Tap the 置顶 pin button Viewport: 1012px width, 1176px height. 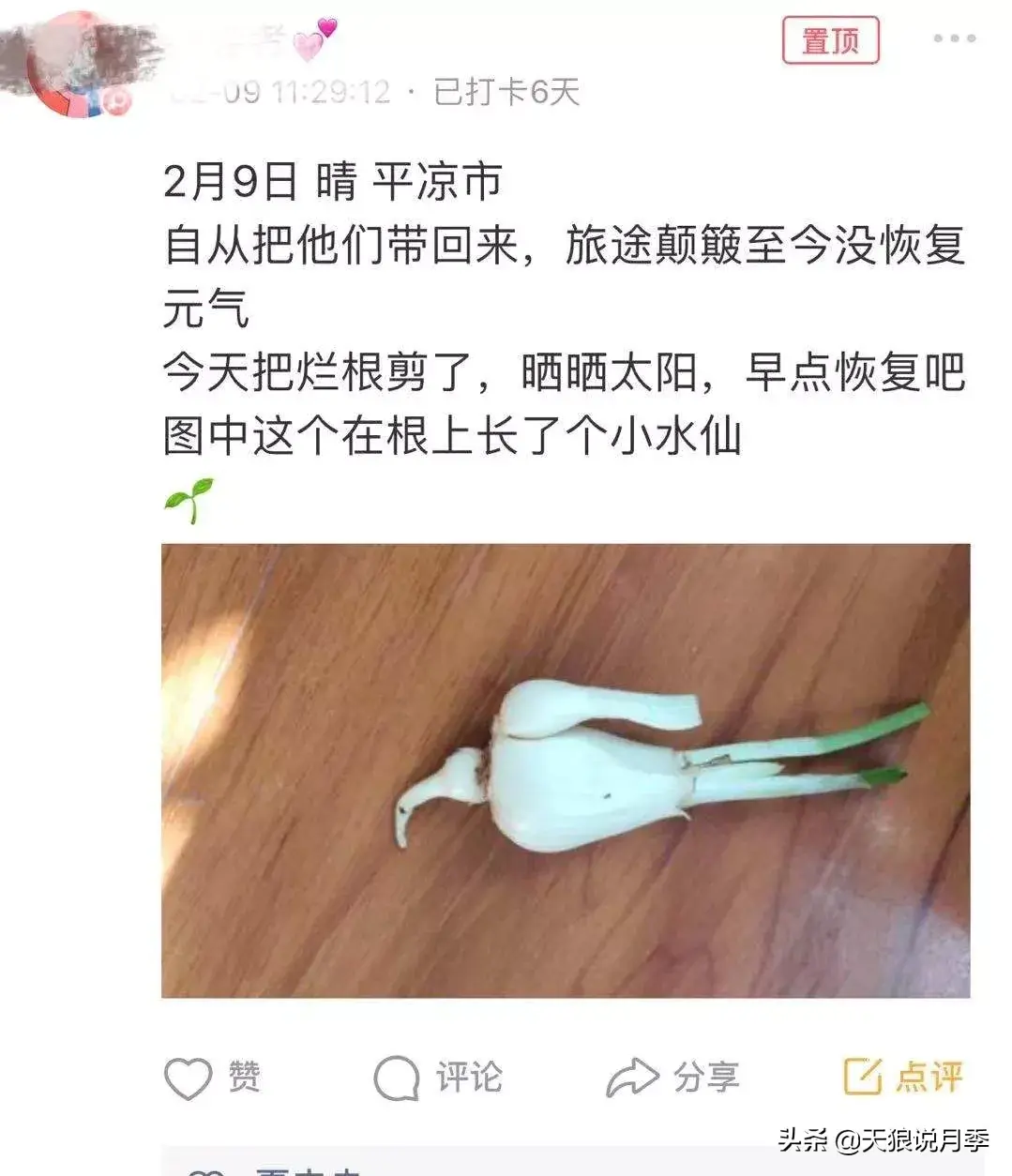pos(830,40)
